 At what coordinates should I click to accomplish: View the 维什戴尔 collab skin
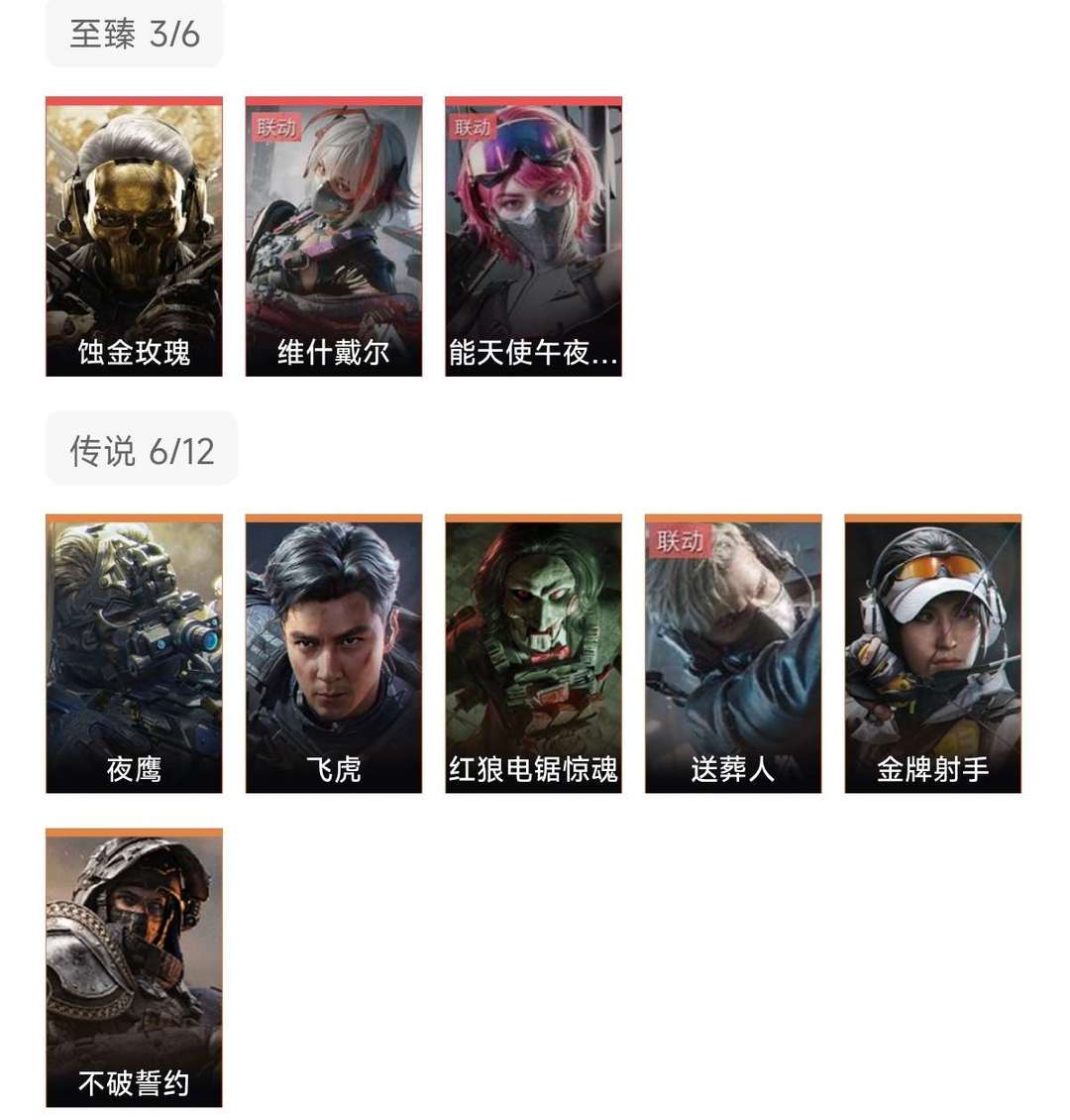point(334,237)
